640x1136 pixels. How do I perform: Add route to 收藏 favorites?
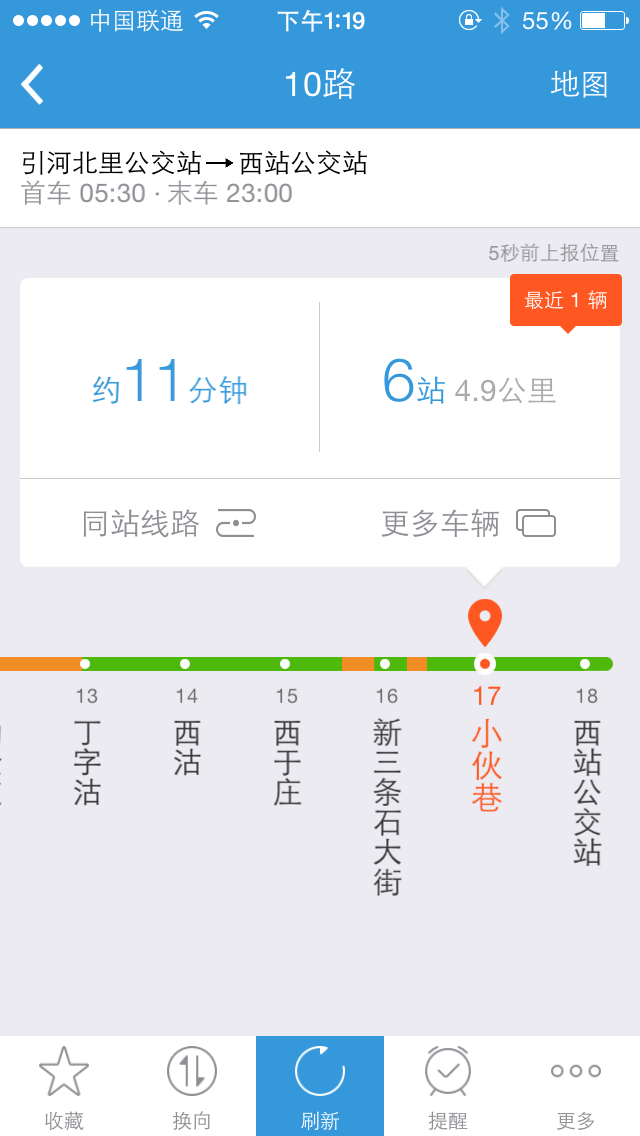(x=64, y=1087)
